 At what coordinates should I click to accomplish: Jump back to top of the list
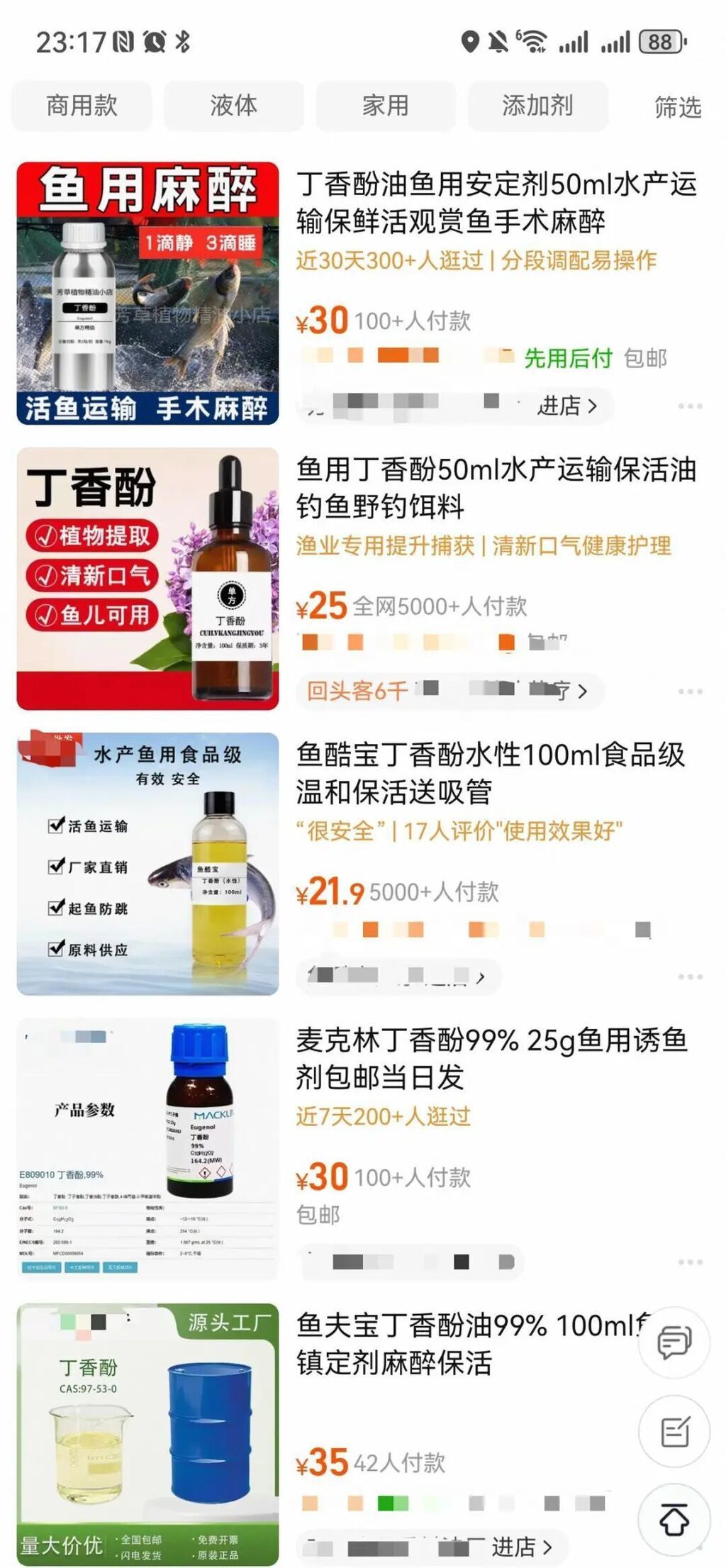point(674,1519)
